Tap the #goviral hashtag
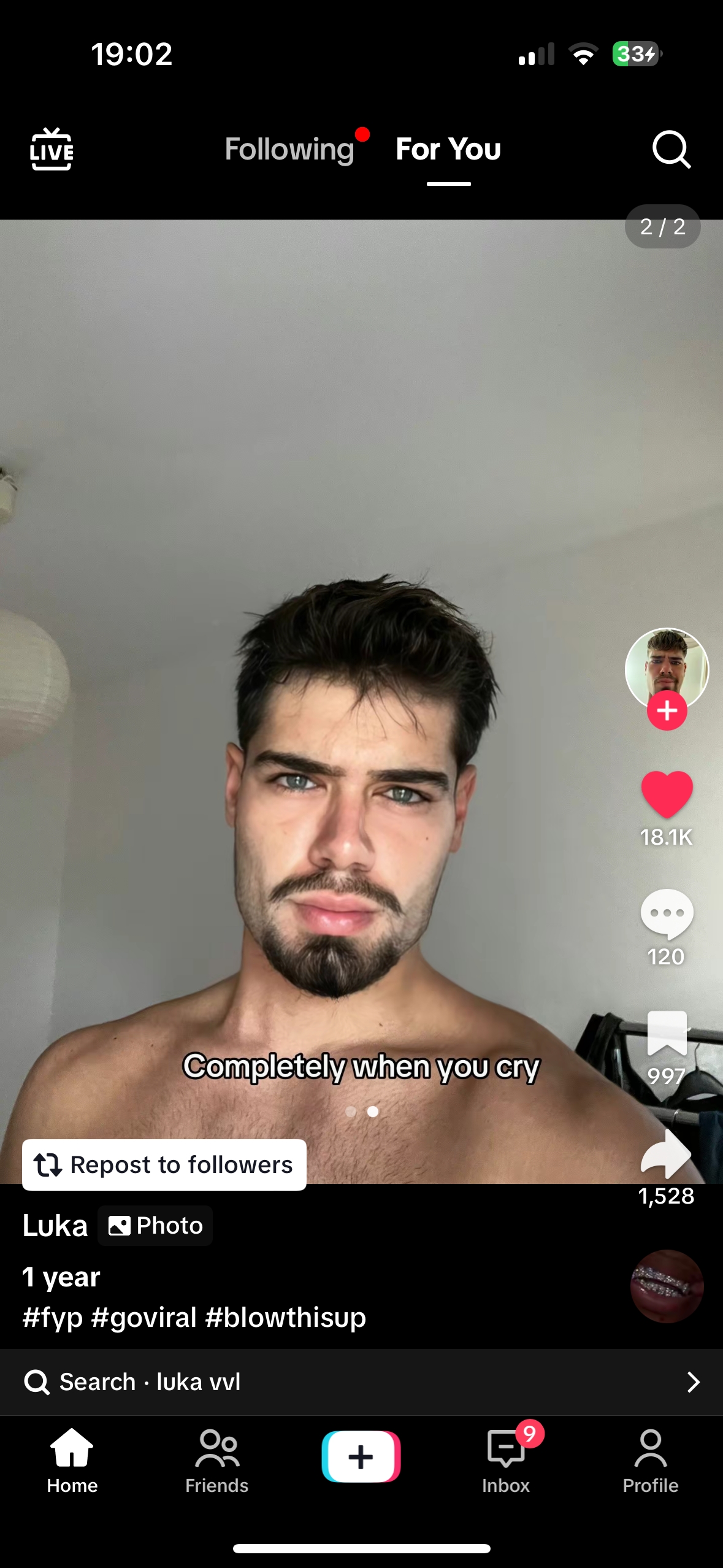Screen dimensions: 723x1568 tap(143, 1318)
